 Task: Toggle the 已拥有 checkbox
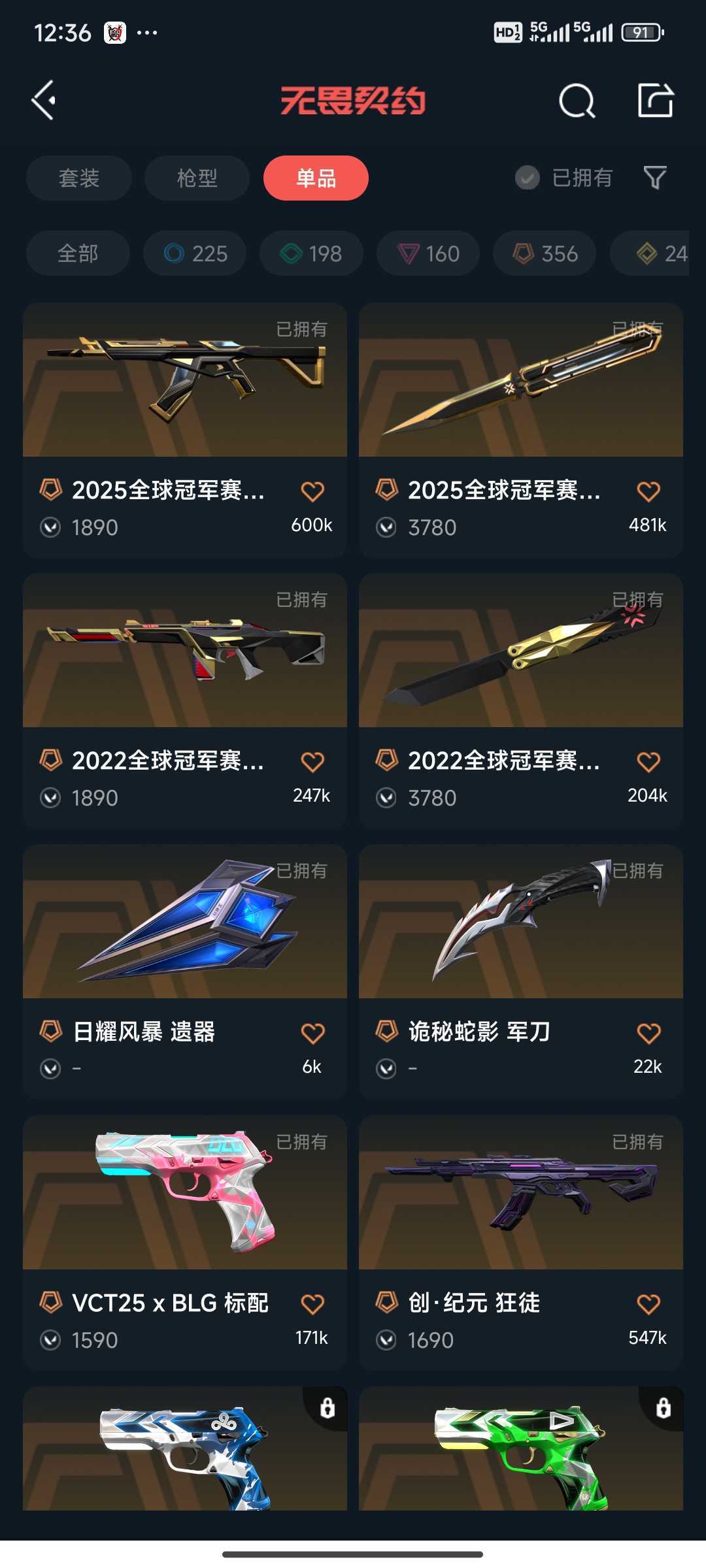point(528,178)
